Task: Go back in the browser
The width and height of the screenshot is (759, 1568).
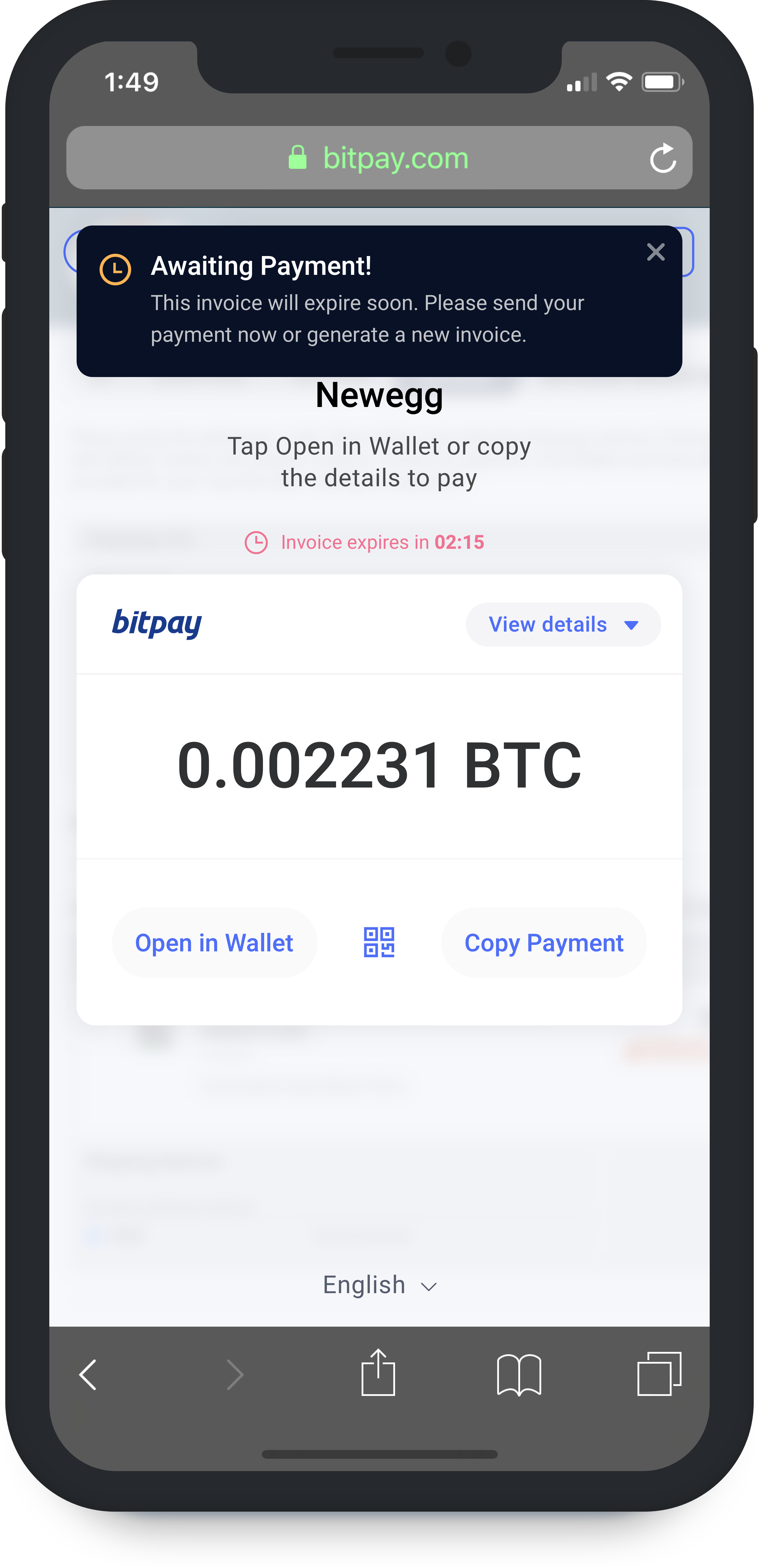Action: click(x=89, y=1374)
